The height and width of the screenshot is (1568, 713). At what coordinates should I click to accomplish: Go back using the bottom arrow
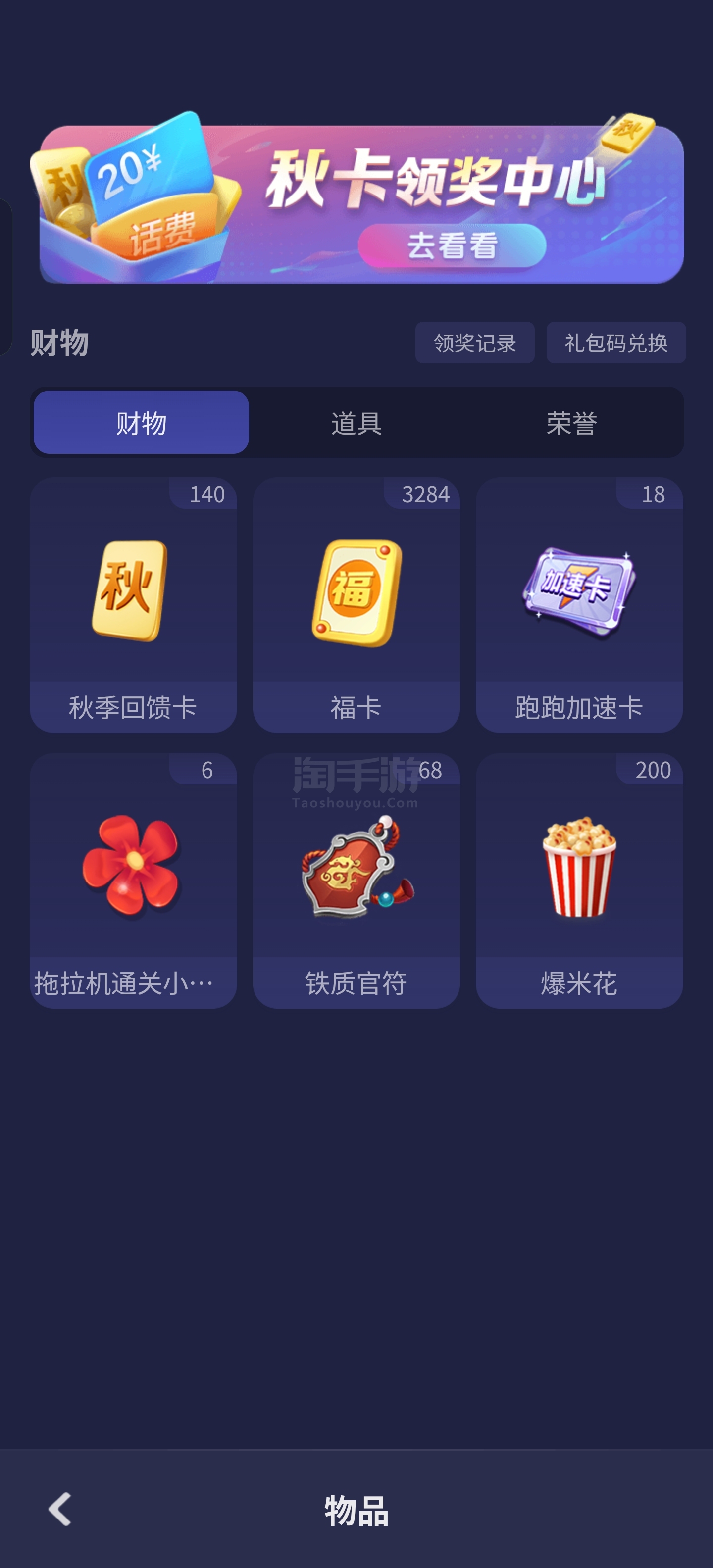pyautogui.click(x=60, y=1510)
